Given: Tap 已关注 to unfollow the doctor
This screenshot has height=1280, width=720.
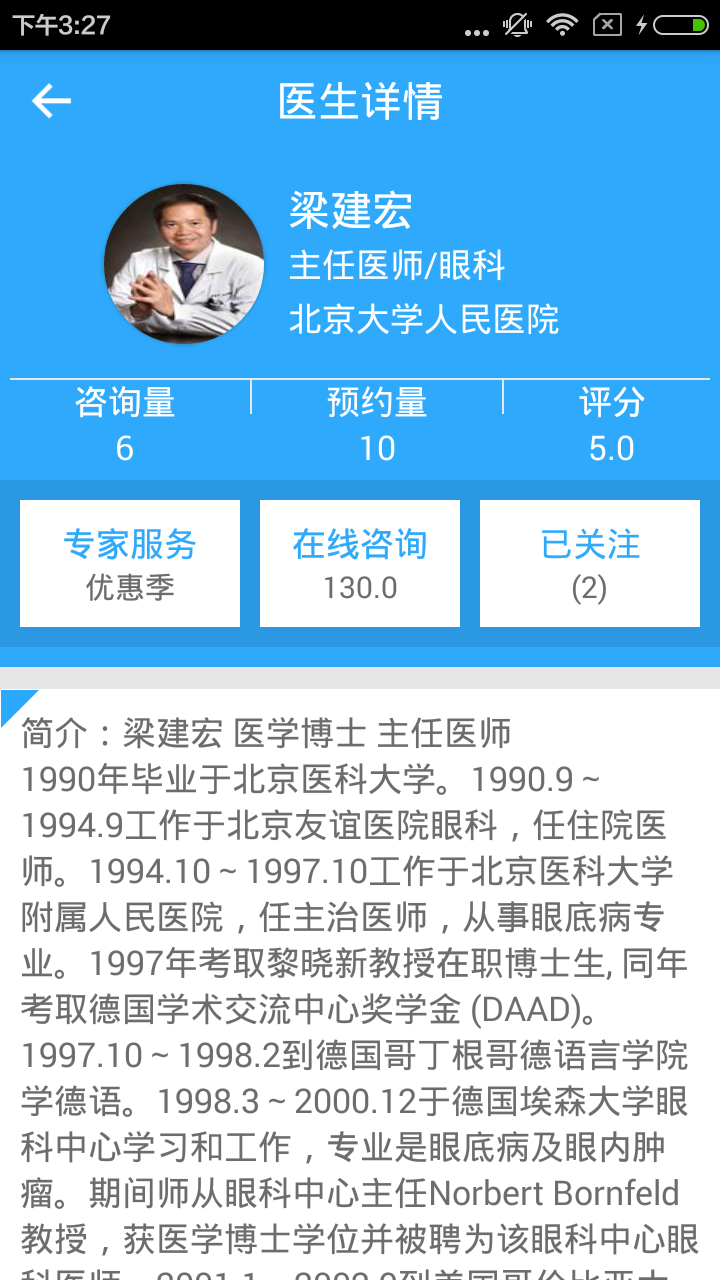Looking at the screenshot, I should pyautogui.click(x=589, y=562).
